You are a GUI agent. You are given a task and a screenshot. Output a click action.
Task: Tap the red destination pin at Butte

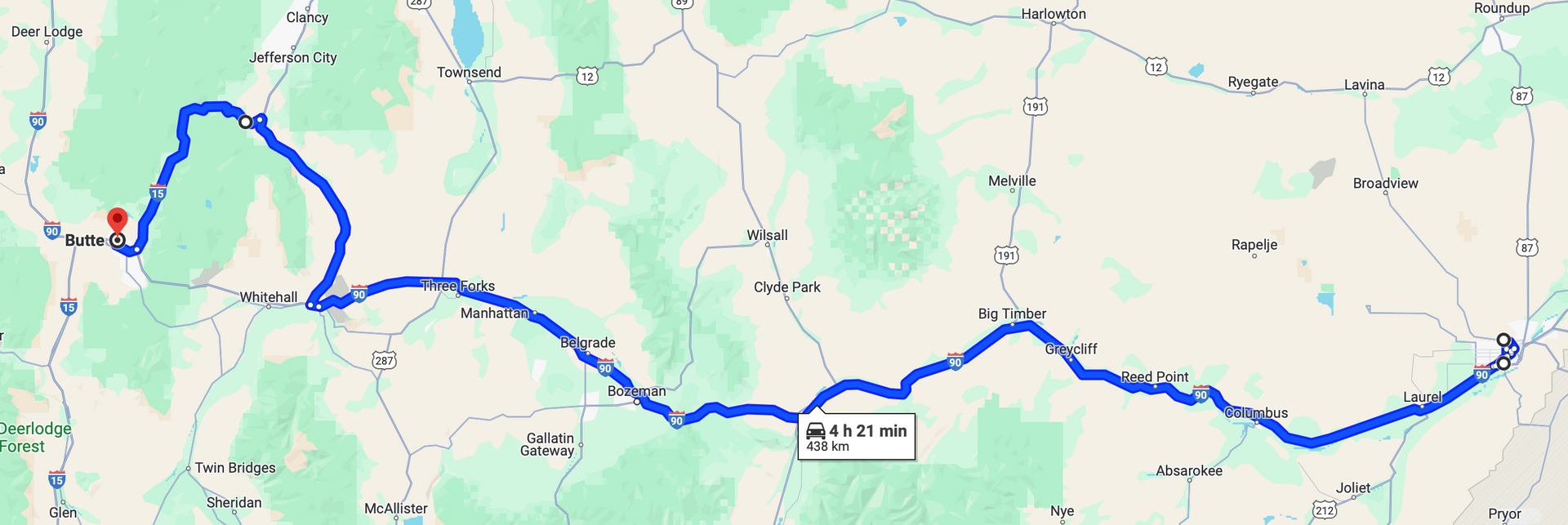point(118,221)
